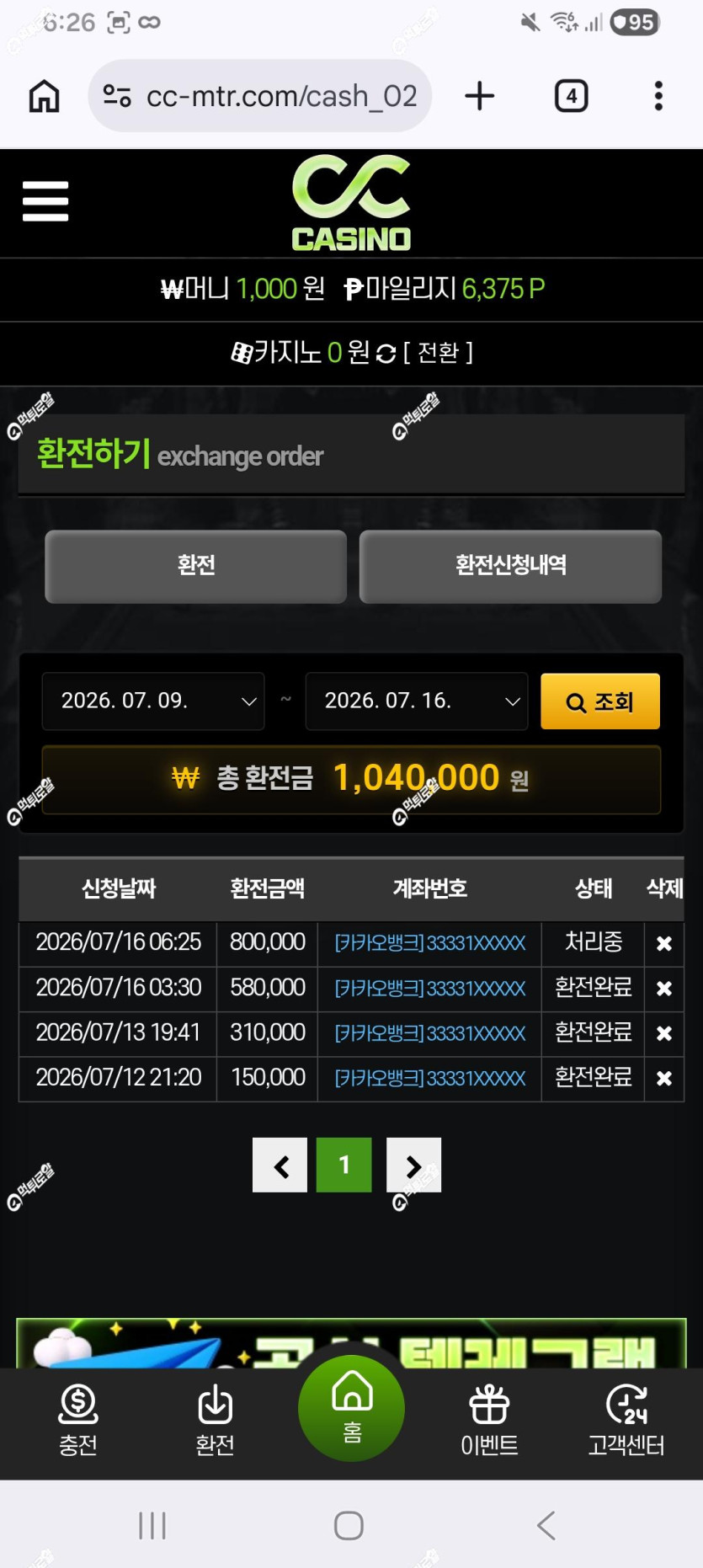The height and width of the screenshot is (1568, 703).
Task: Open 충전 in bottom navigation
Action: point(78,1420)
